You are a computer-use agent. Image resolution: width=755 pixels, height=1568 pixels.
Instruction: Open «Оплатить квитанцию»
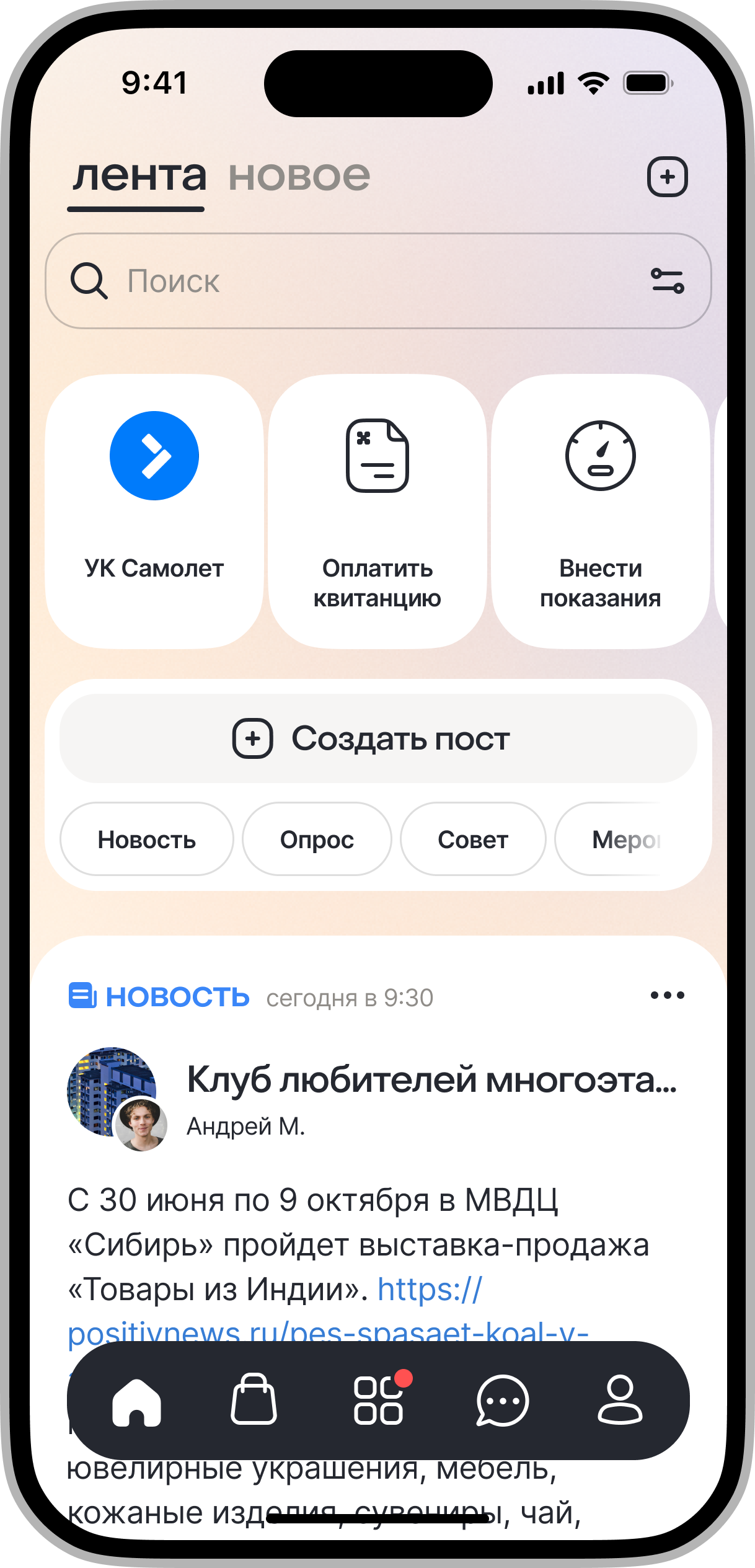377,512
